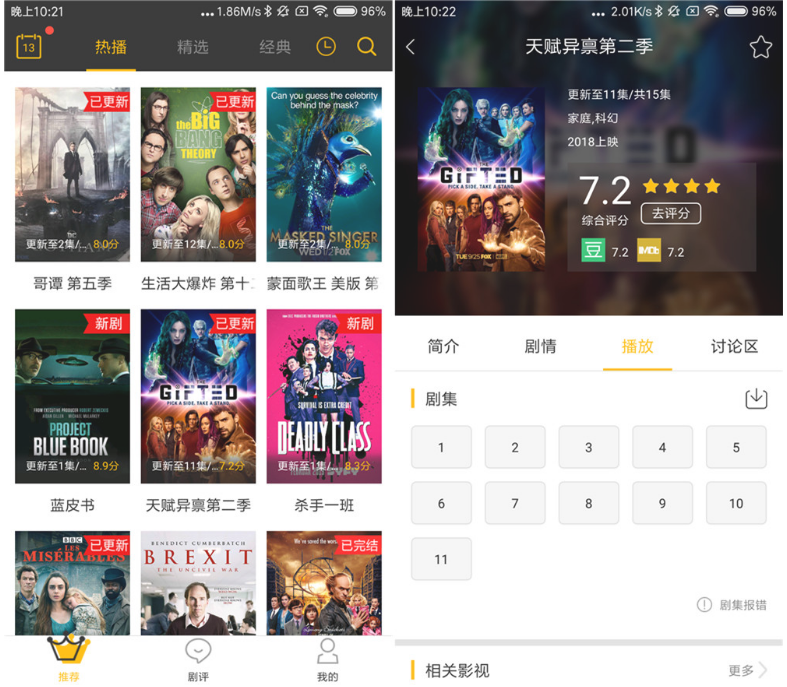The height and width of the screenshot is (687, 787).
Task: Open the search magnifier
Action: tap(367, 46)
